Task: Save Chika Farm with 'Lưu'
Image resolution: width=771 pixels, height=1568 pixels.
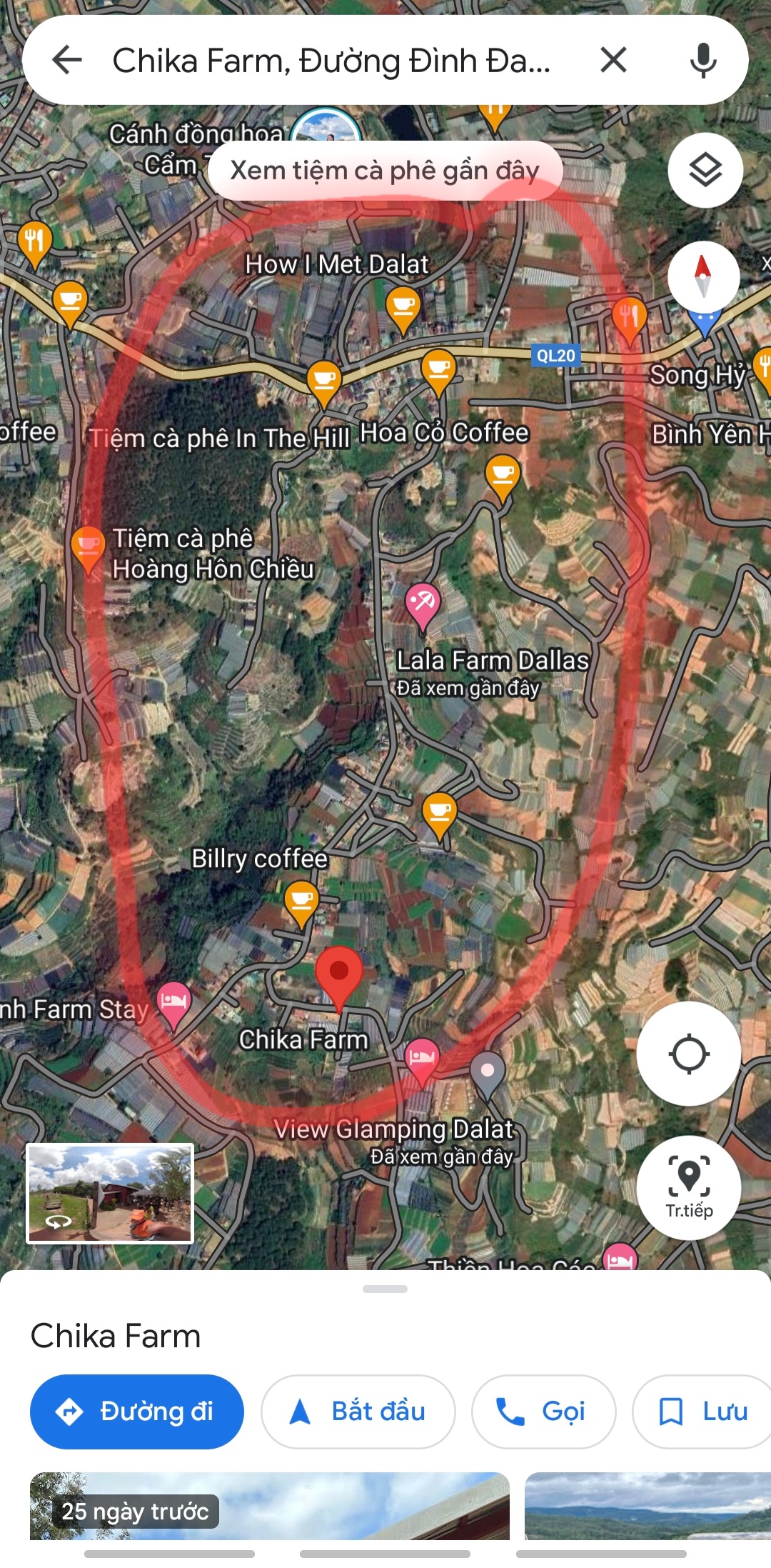Action: click(x=703, y=1412)
